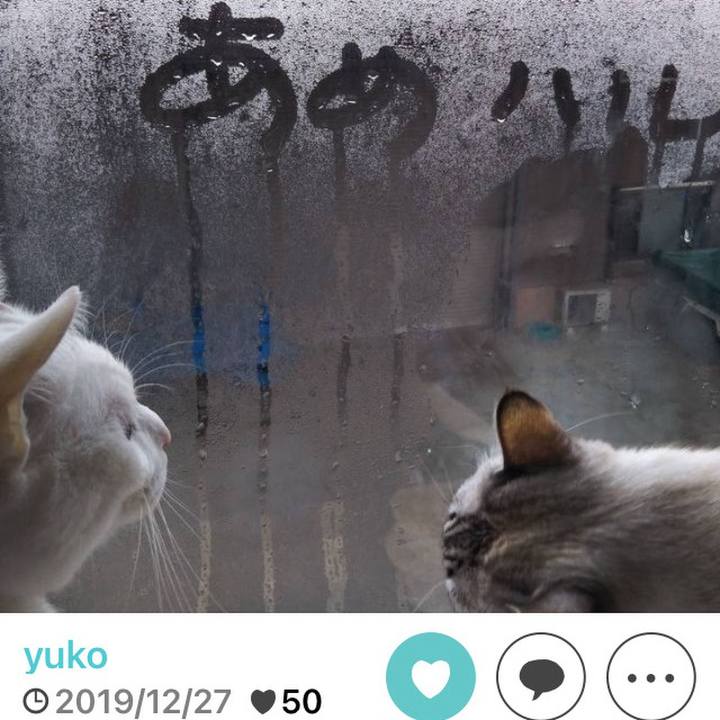The image size is (720, 720).
Task: Like yuko's cat photo post
Action: (430, 678)
